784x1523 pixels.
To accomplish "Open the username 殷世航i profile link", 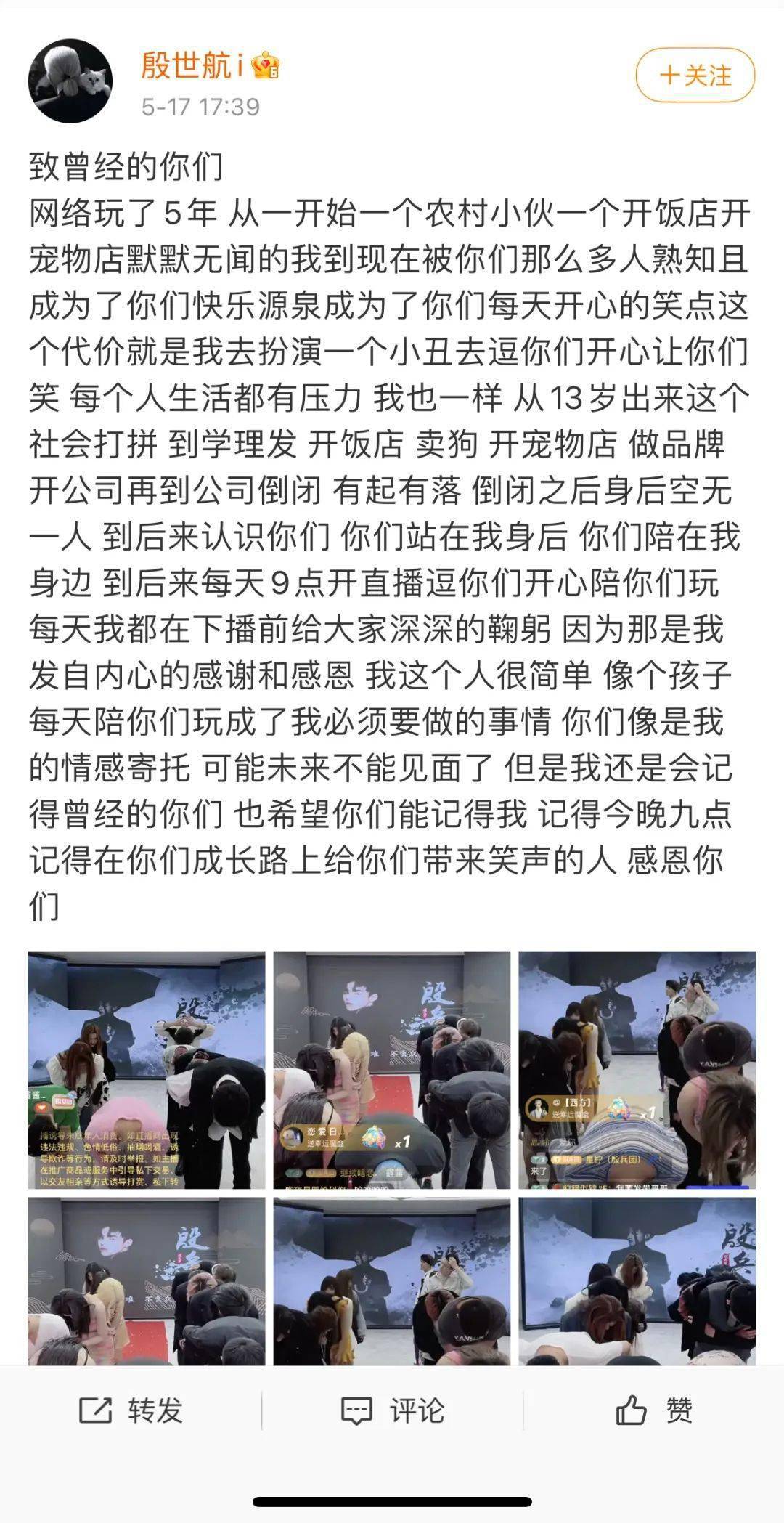I will [x=192, y=67].
